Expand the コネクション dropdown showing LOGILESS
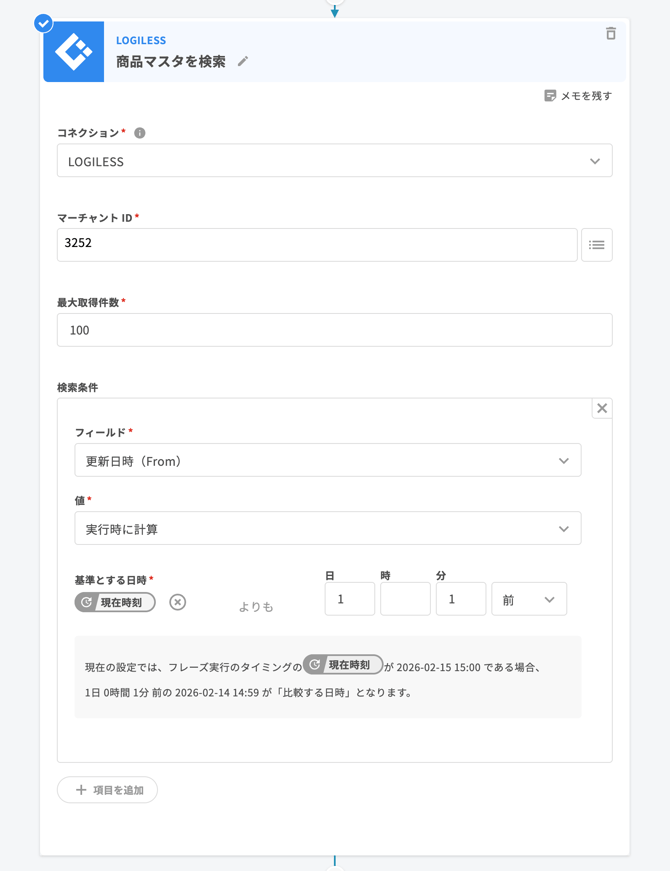 pos(334,161)
